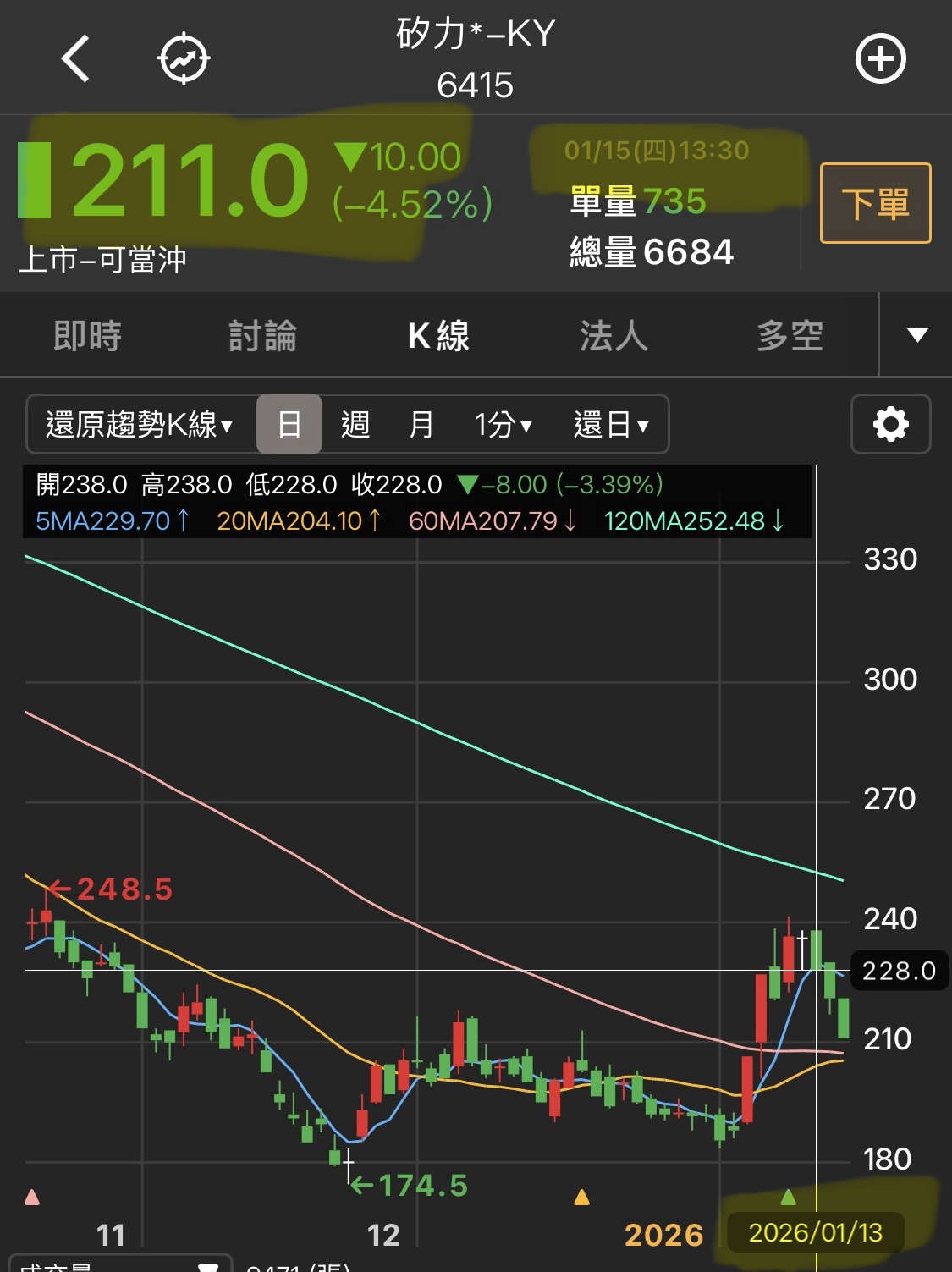The width and height of the screenshot is (952, 1272).
Task: Add stock to watchlist with plus icon
Action: (x=881, y=59)
